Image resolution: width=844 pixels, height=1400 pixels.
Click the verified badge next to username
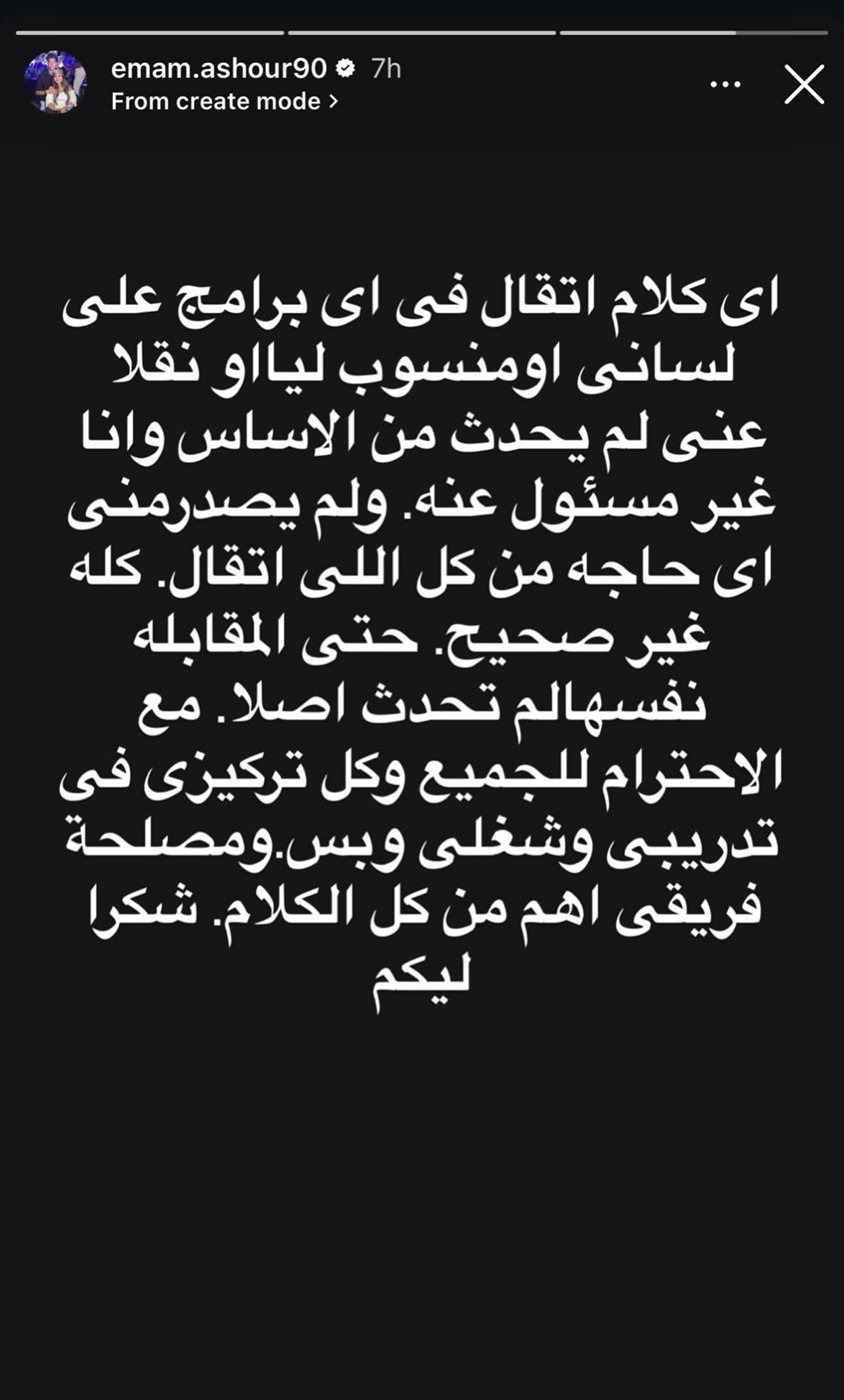(344, 68)
